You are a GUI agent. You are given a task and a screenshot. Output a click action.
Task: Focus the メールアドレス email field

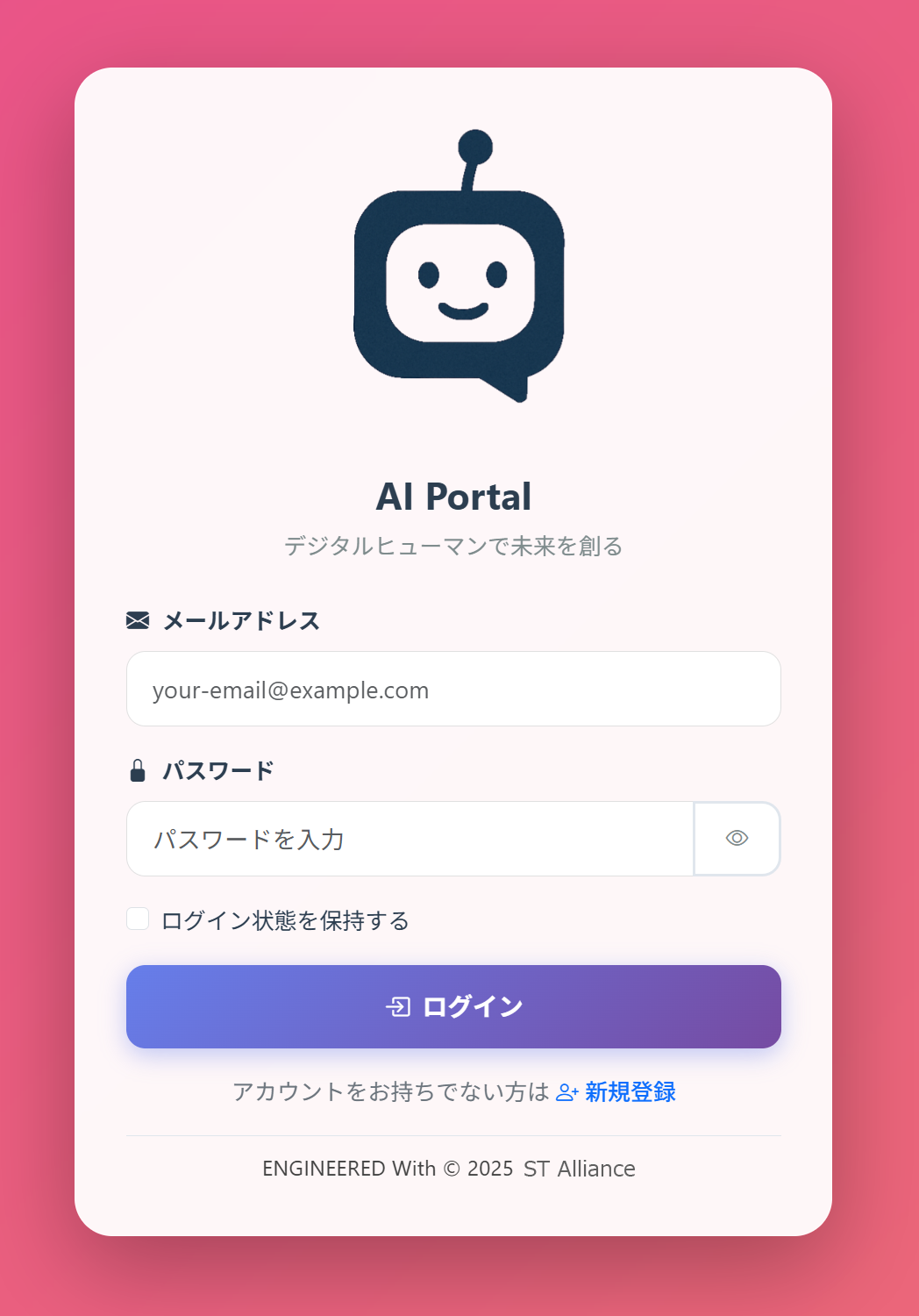click(453, 690)
